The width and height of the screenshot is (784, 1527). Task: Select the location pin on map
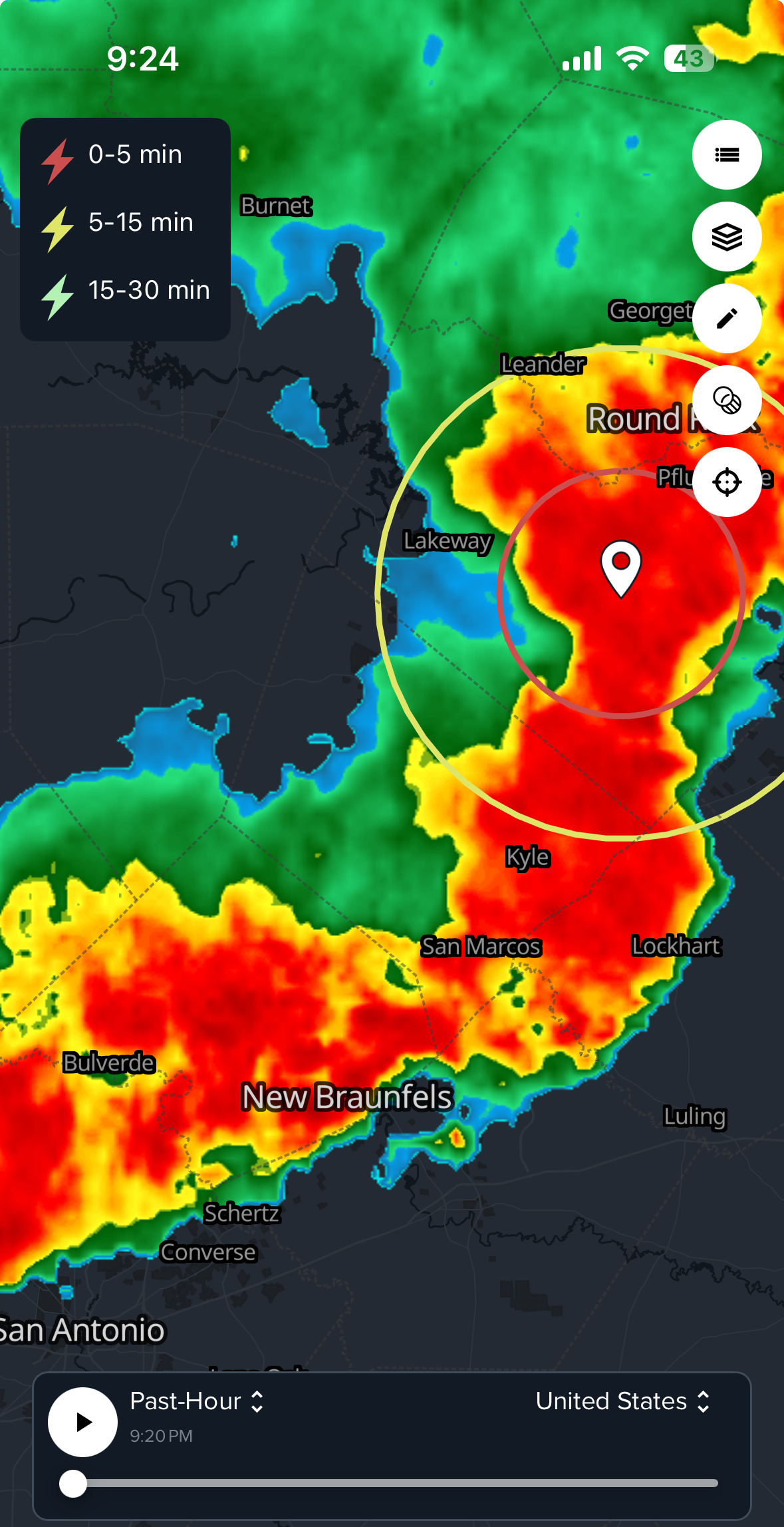(x=621, y=569)
